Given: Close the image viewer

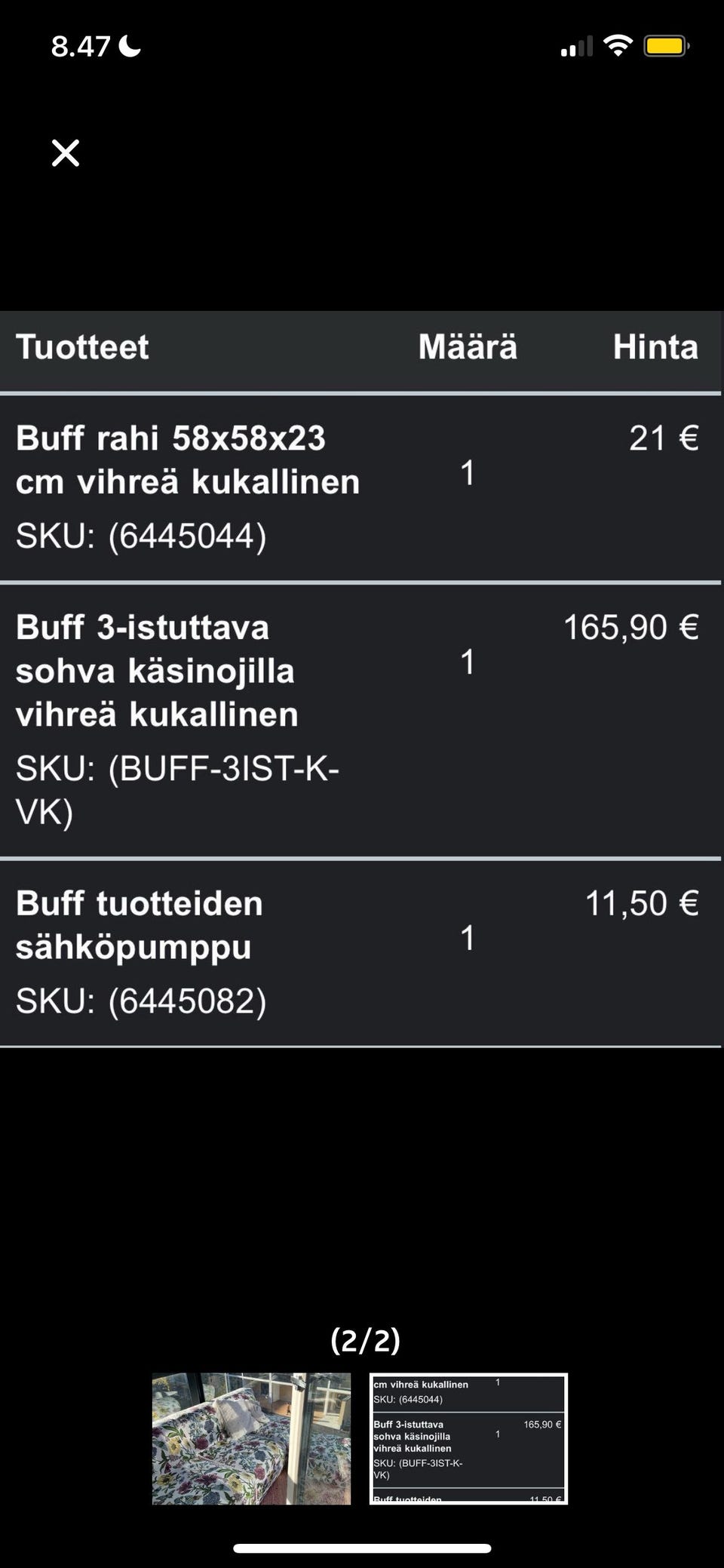Looking at the screenshot, I should tap(66, 153).
